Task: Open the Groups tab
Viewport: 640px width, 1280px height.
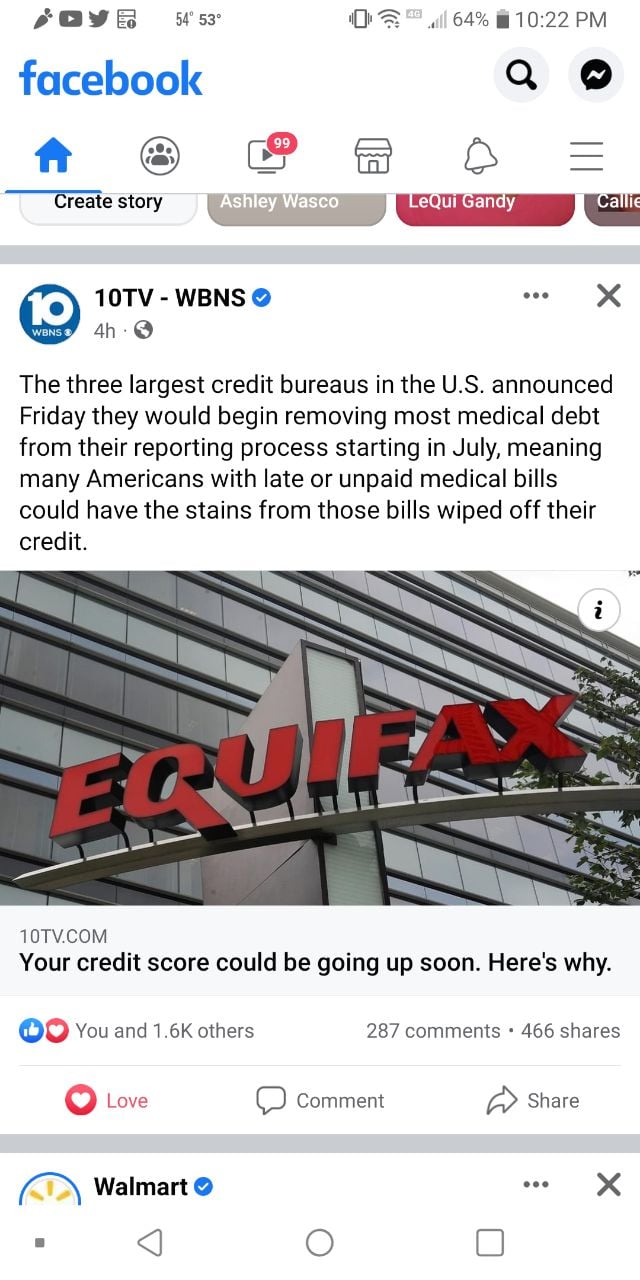Action: 159,155
